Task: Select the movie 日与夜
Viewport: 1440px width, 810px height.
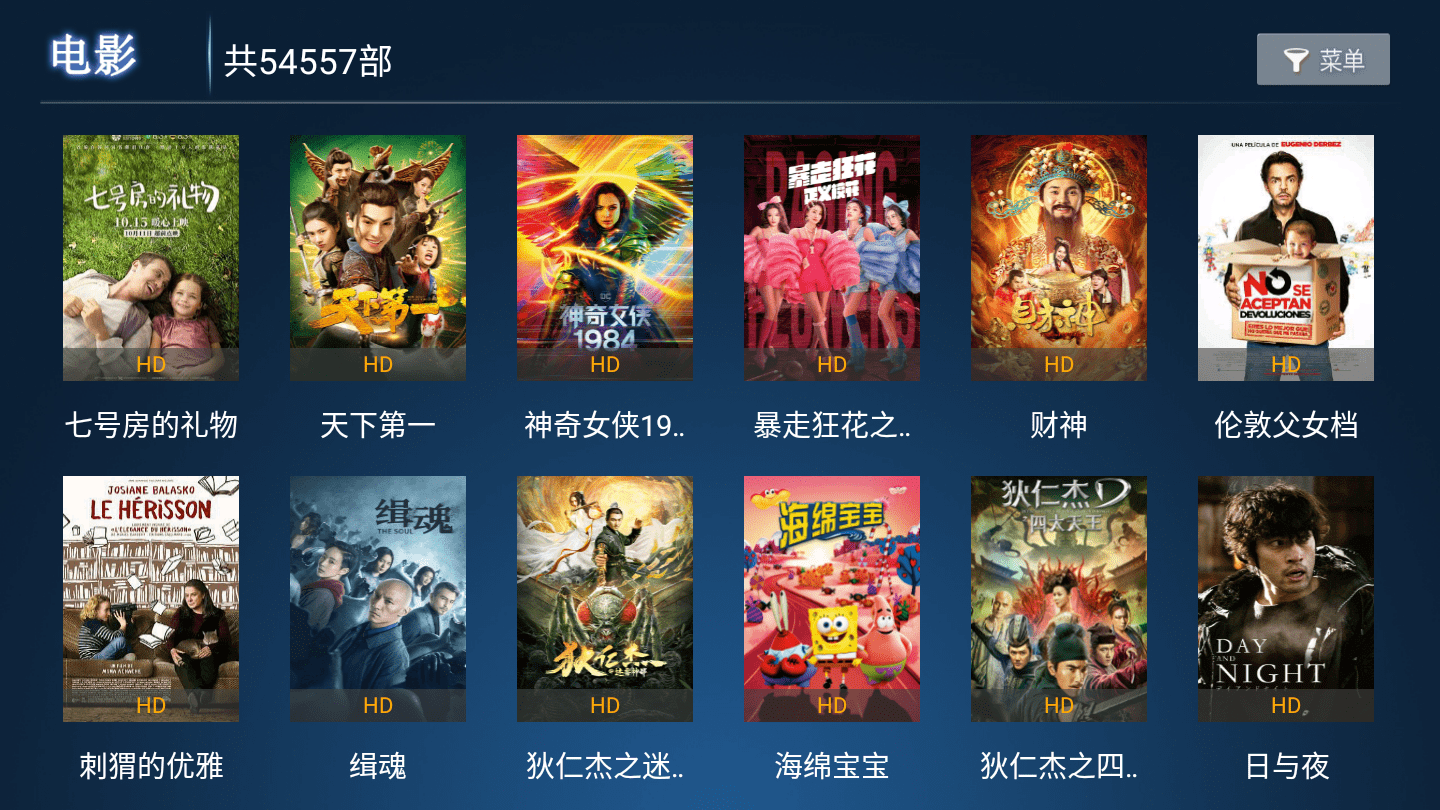Action: pyautogui.click(x=1286, y=598)
